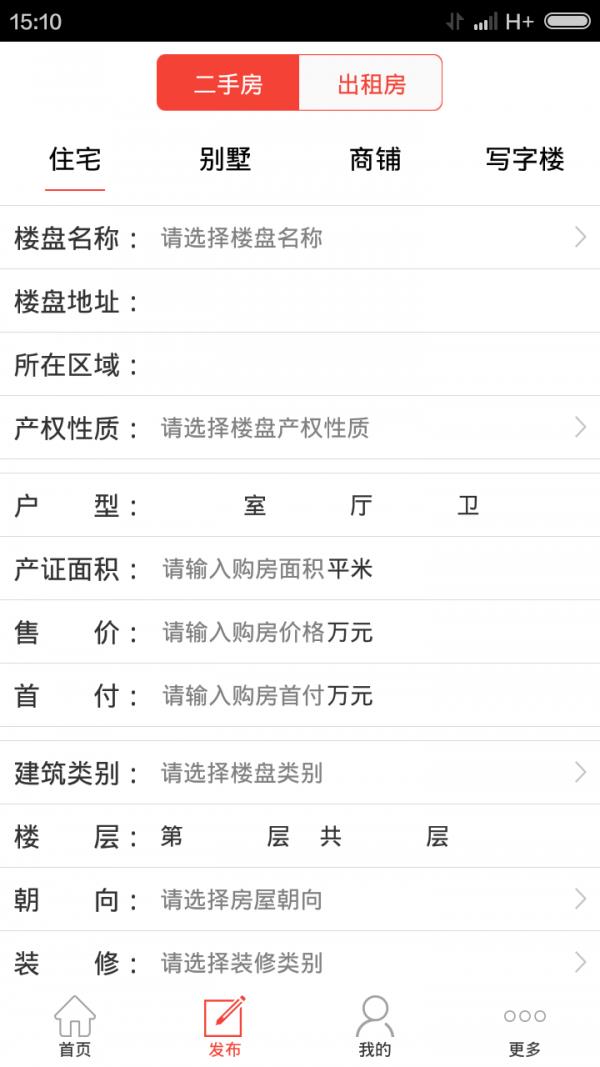This screenshot has width=600, height=1067.
Task: Switch to the 别墅 tab
Action: coord(225,160)
